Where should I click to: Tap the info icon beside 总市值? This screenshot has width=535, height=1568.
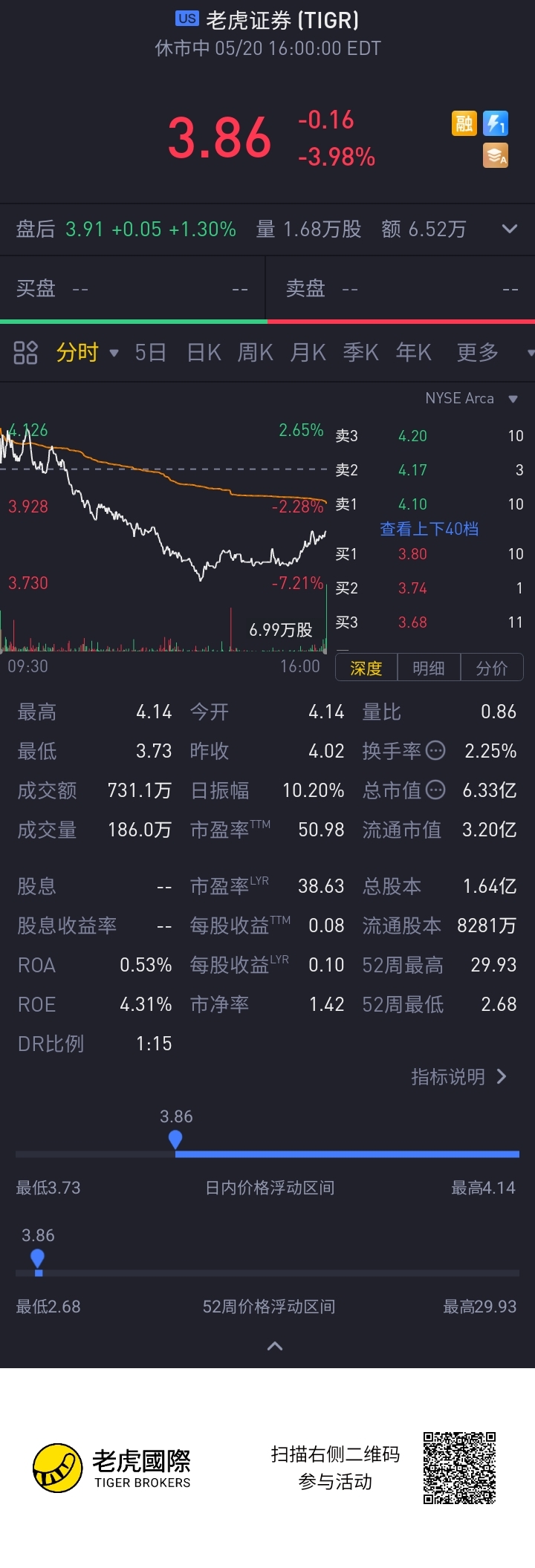pos(435,790)
